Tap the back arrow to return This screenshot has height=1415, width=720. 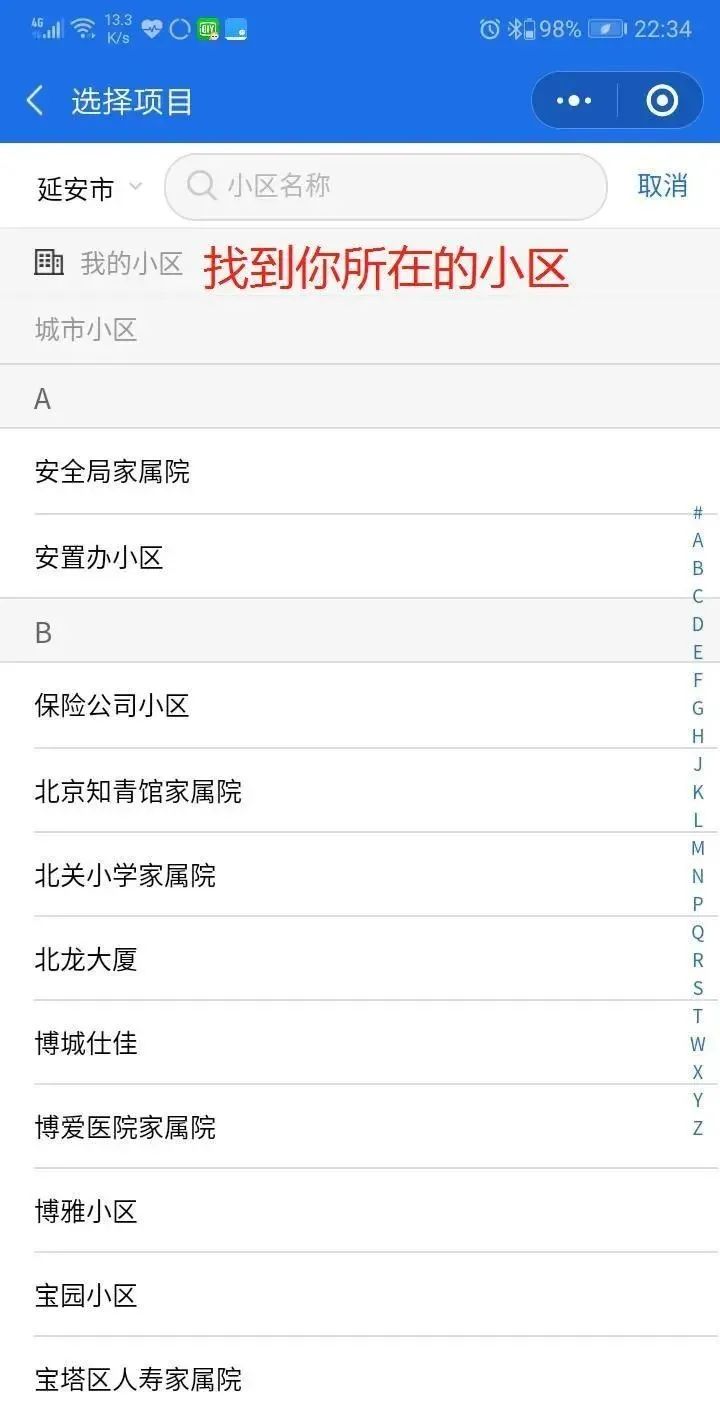click(35, 100)
